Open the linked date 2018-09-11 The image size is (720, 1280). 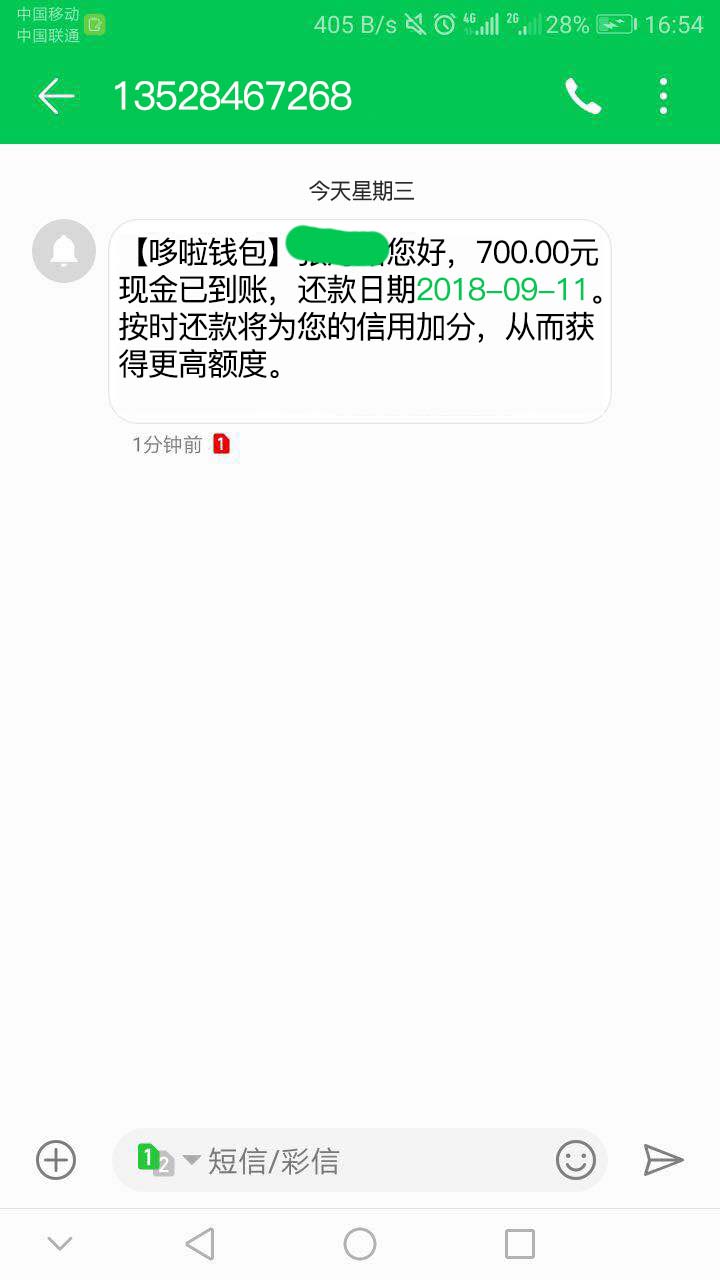tap(501, 290)
